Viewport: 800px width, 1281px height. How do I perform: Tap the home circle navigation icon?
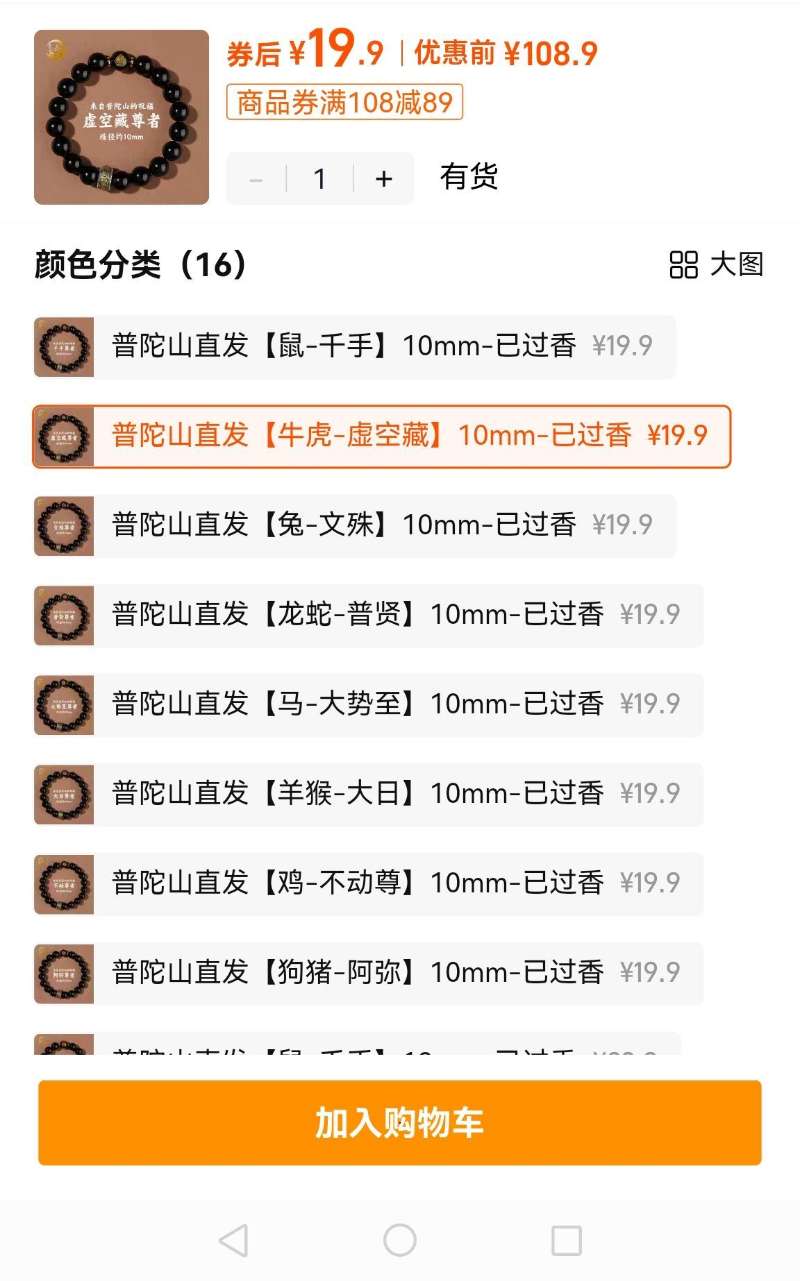coord(399,1239)
